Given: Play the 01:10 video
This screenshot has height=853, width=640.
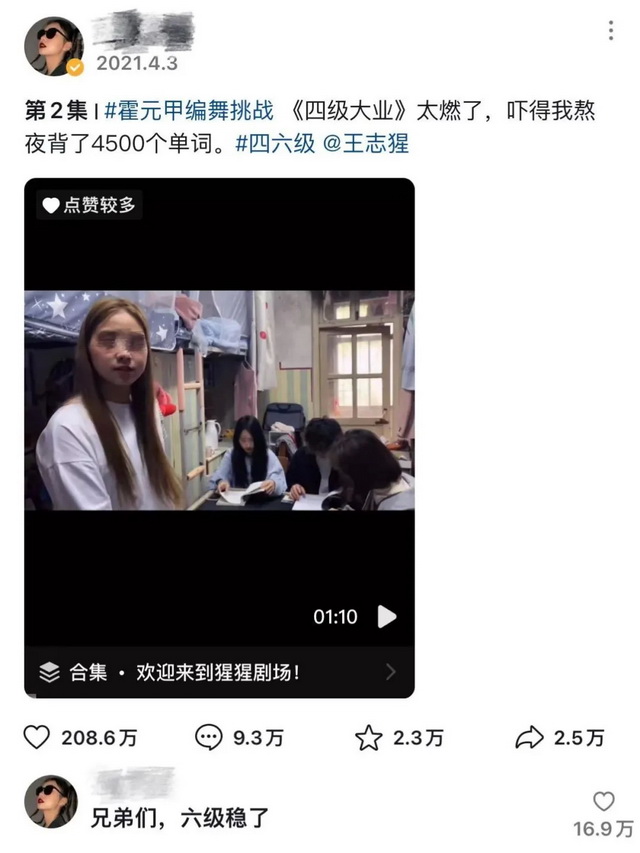Looking at the screenshot, I should tap(386, 617).
